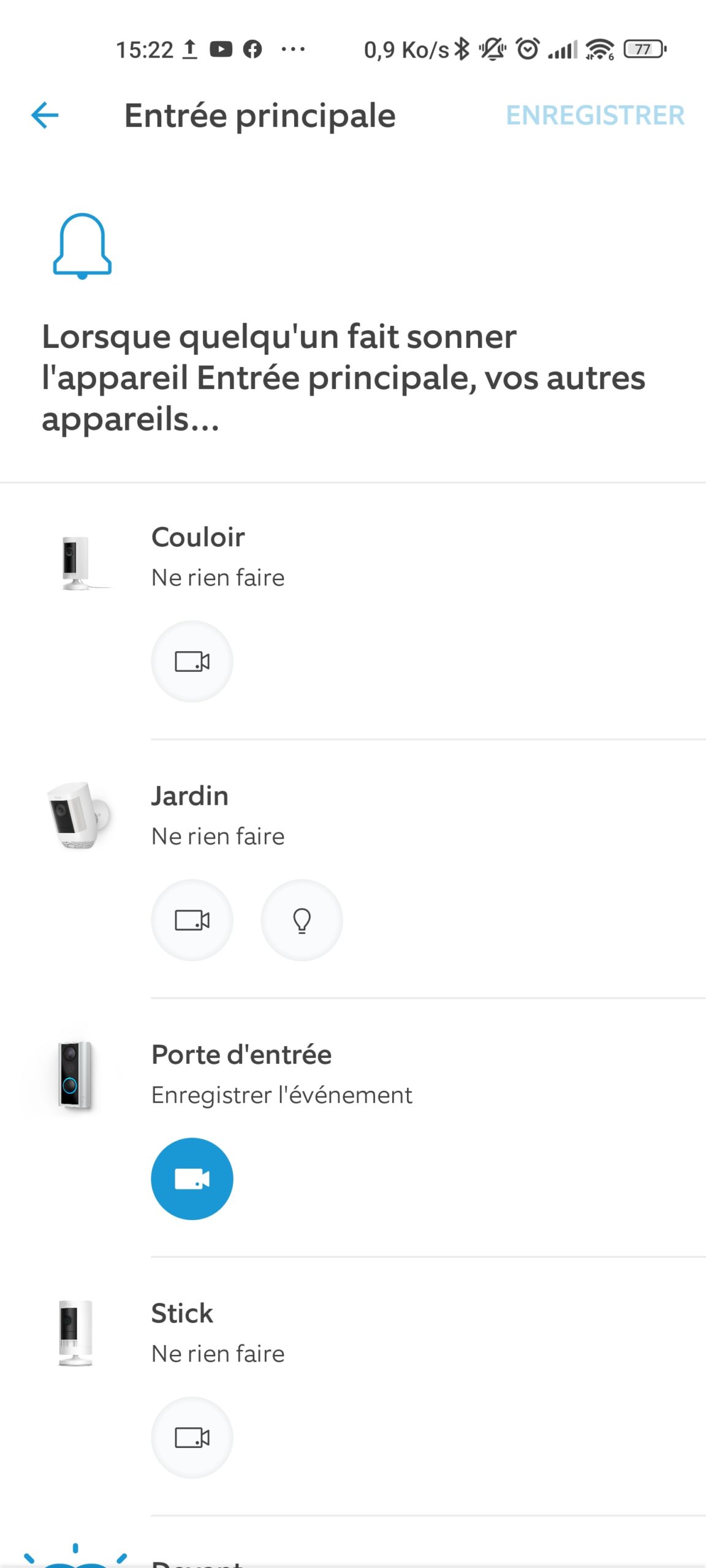Disable video recording for Porte d'entrée
706x1568 pixels.
coord(192,1178)
